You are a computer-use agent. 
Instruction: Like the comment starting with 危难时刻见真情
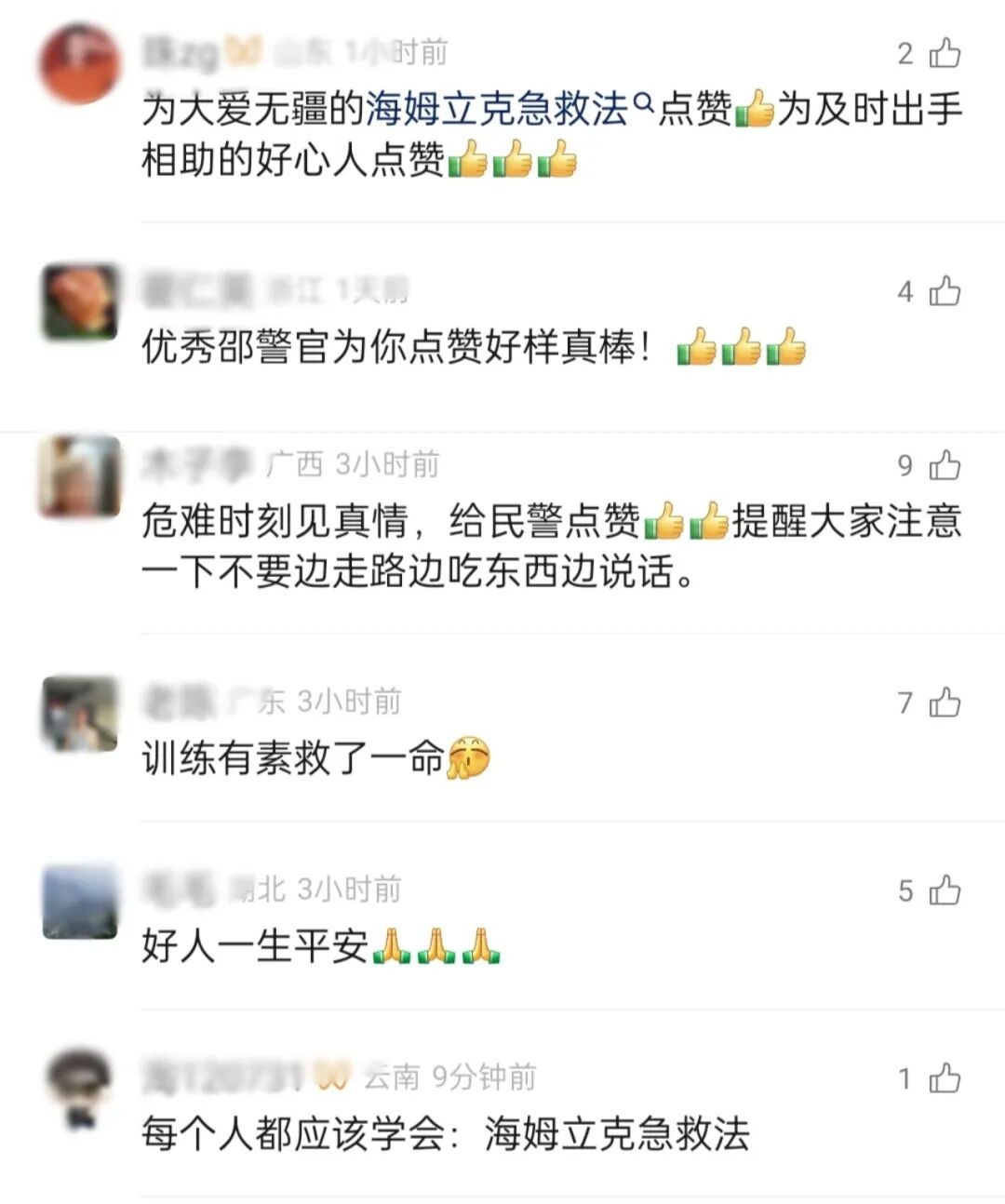tap(945, 464)
